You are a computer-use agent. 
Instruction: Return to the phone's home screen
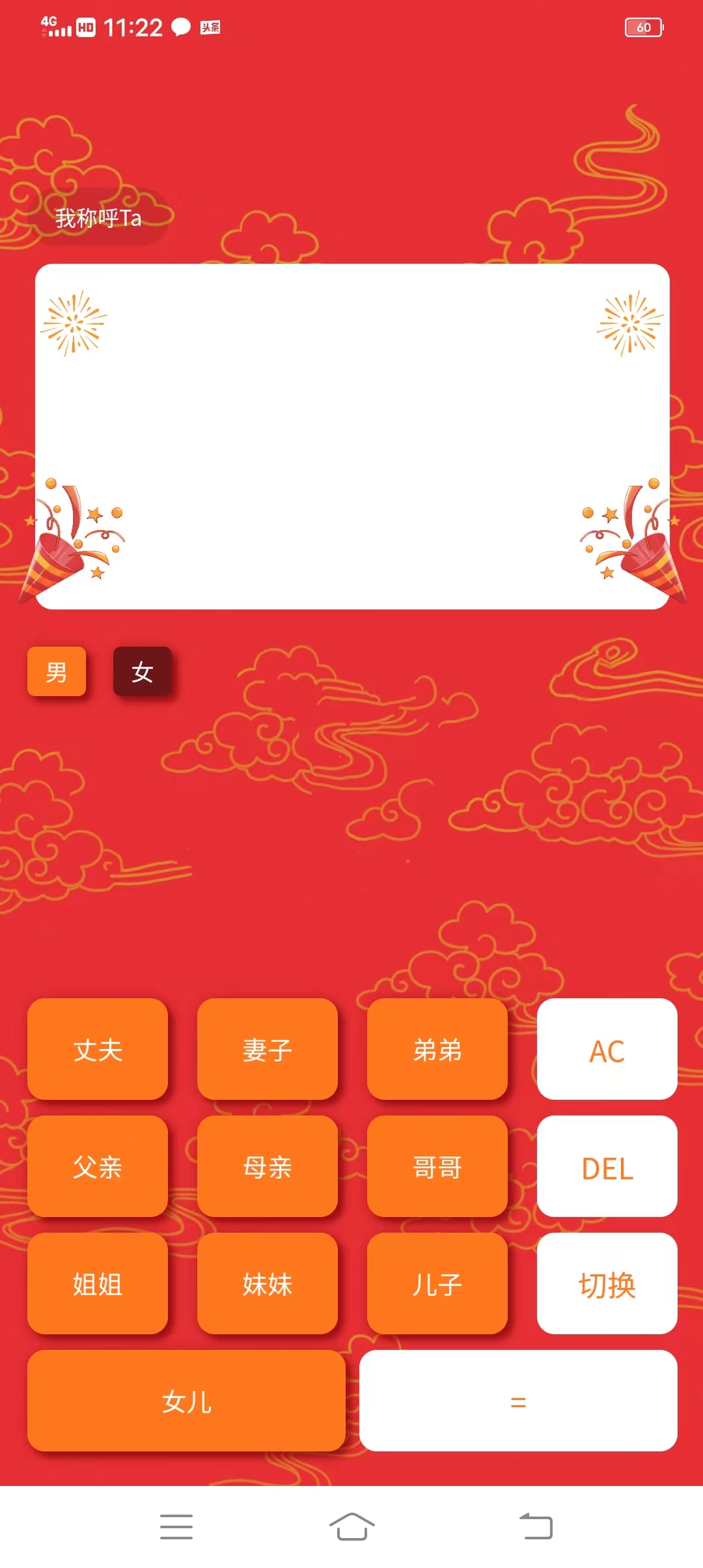click(351, 1526)
